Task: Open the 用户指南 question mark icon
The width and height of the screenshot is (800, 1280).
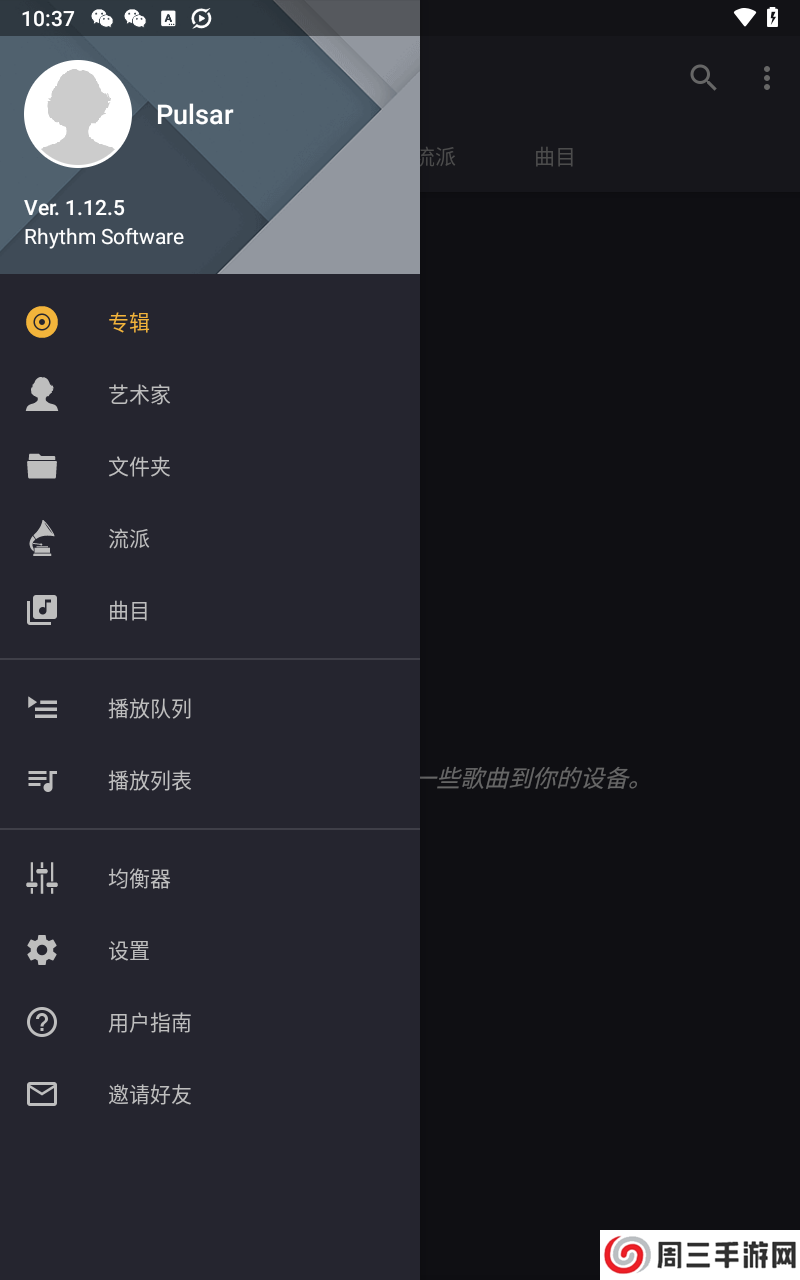Action: [41, 1022]
